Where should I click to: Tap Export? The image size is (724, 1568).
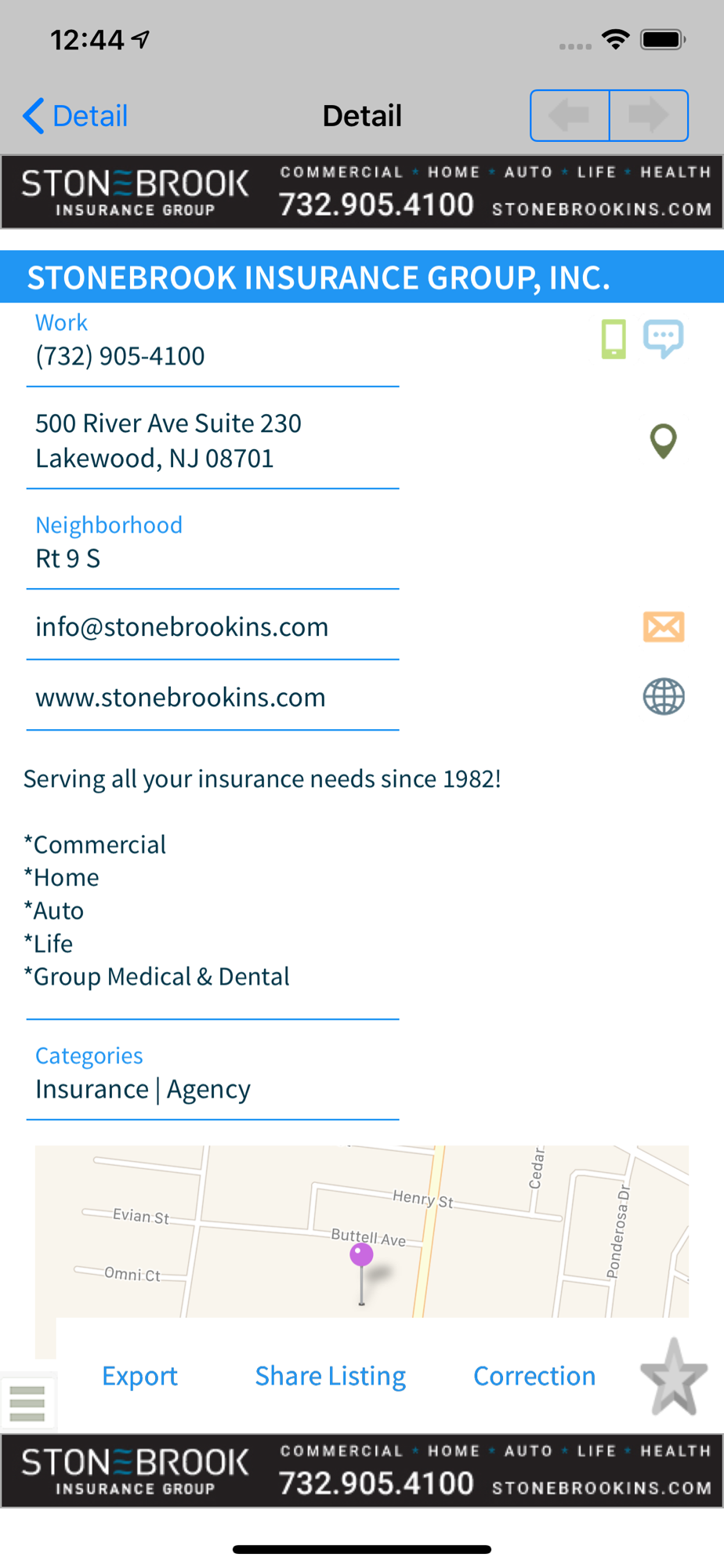(139, 1376)
